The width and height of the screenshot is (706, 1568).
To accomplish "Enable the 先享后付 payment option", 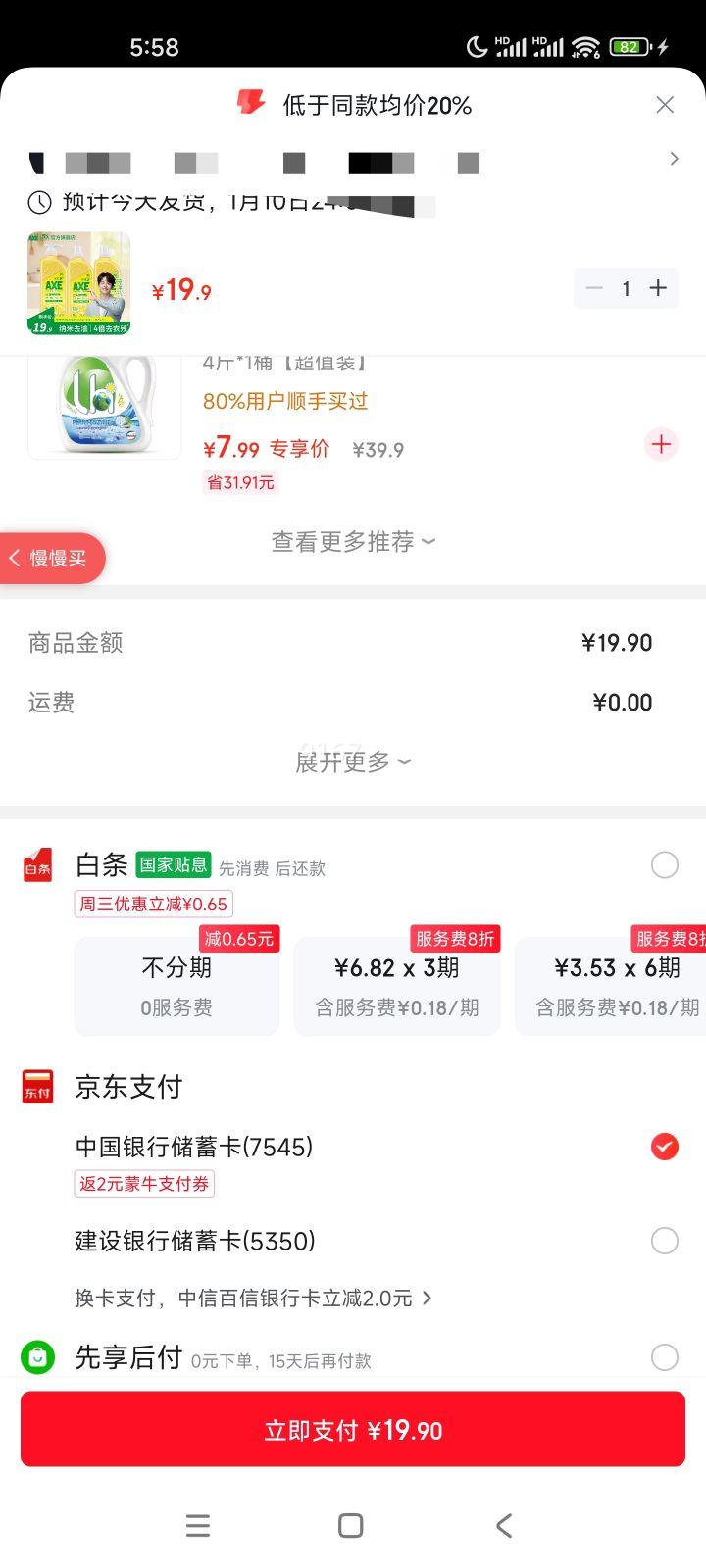I will [x=665, y=1357].
